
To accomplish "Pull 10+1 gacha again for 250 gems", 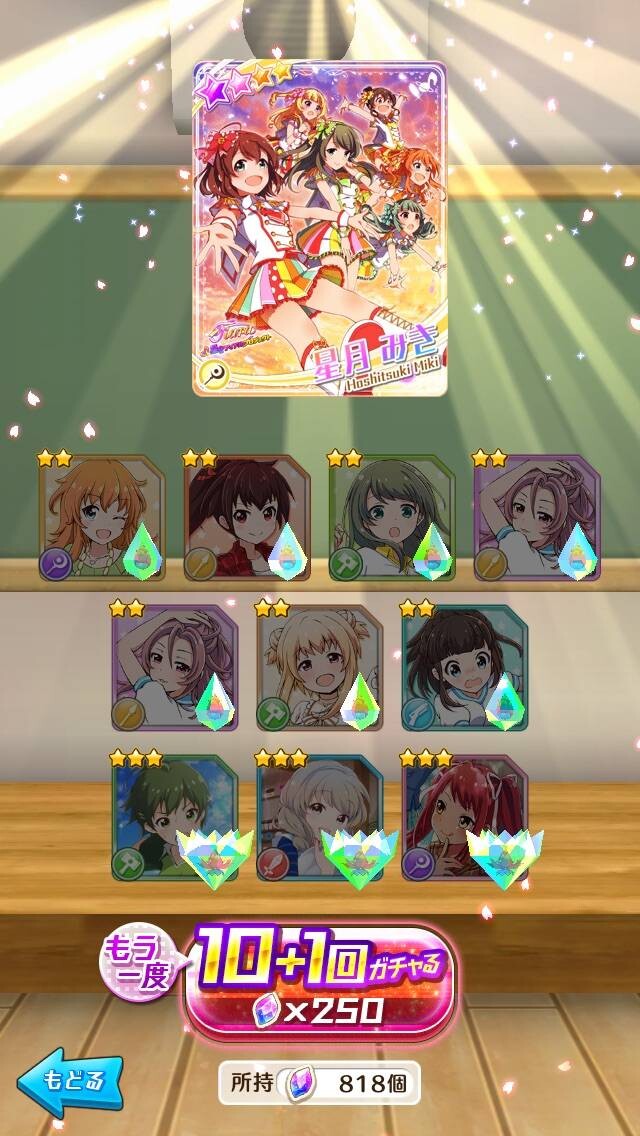I will click(320, 982).
